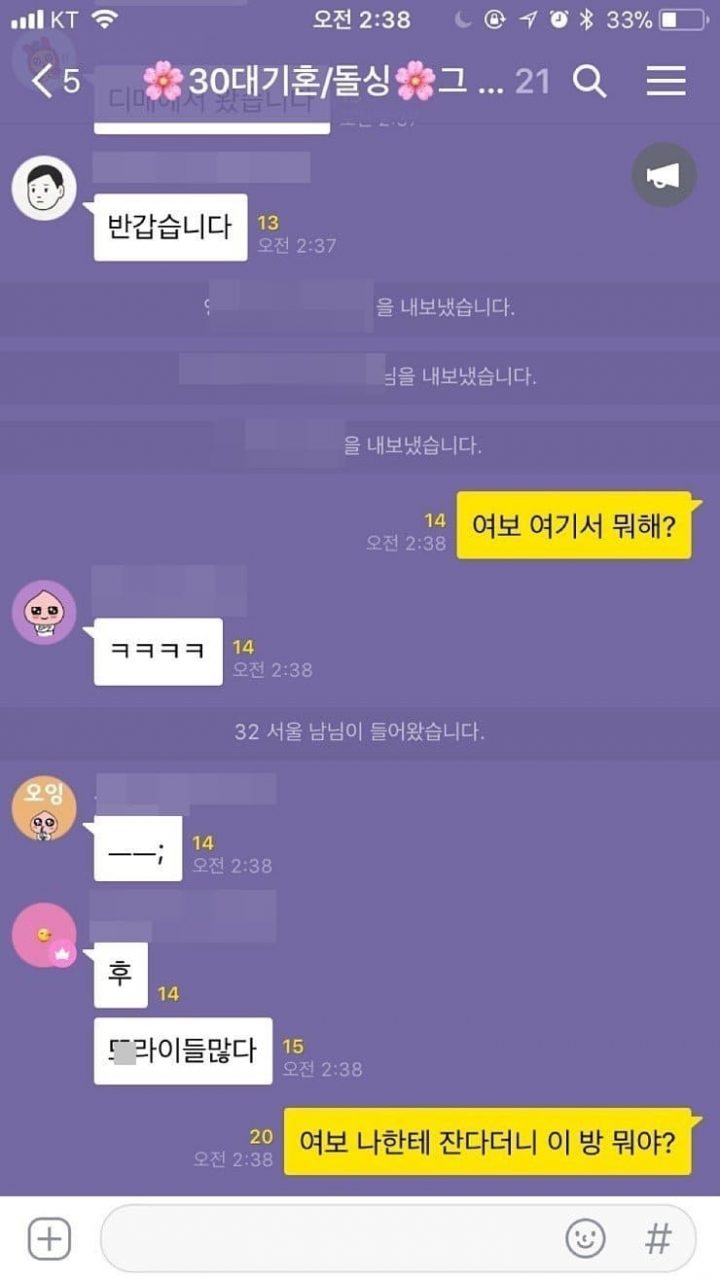This screenshot has height=1281, width=720.
Task: View profile of user who said 반갑습니다
Action: coord(44,187)
